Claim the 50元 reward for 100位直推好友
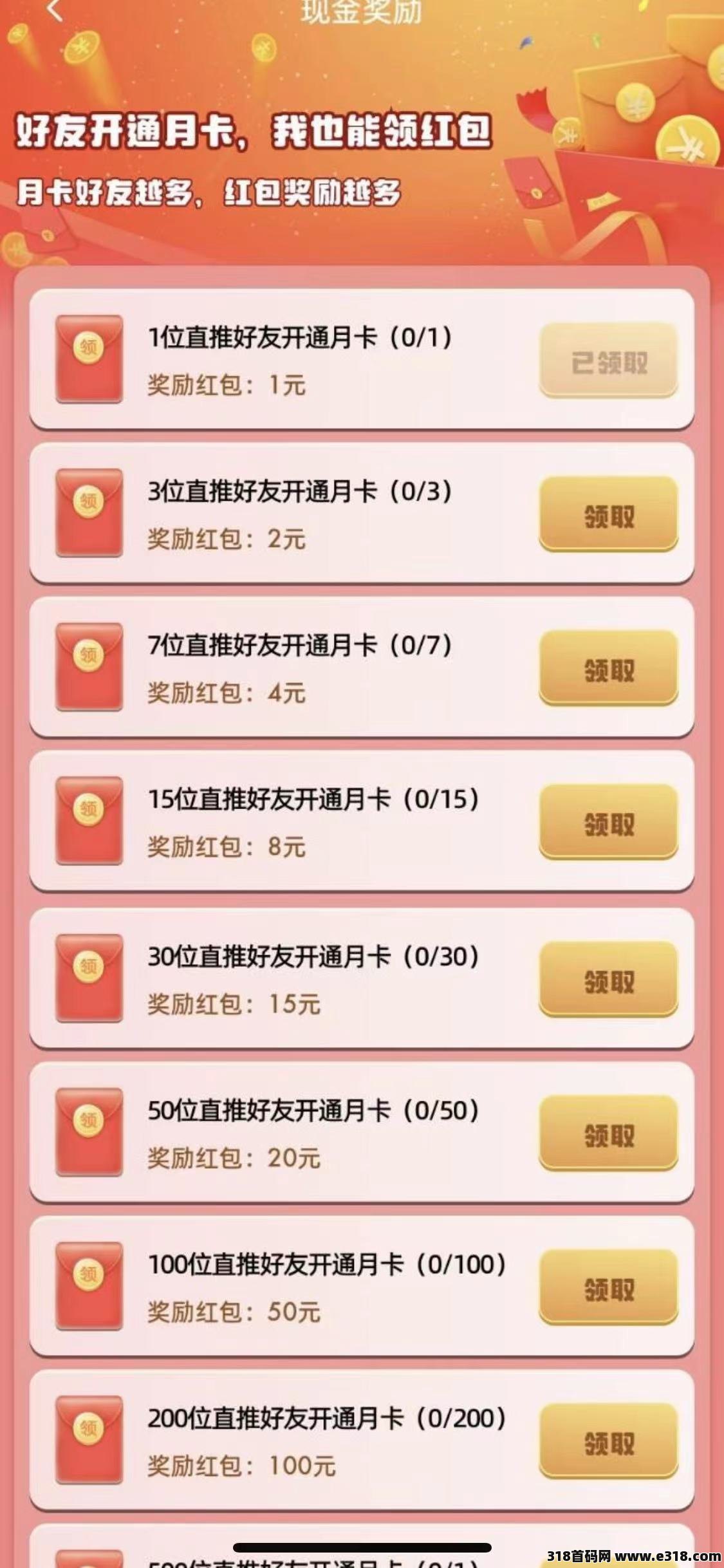This screenshot has width=724, height=1568. 608,1289
